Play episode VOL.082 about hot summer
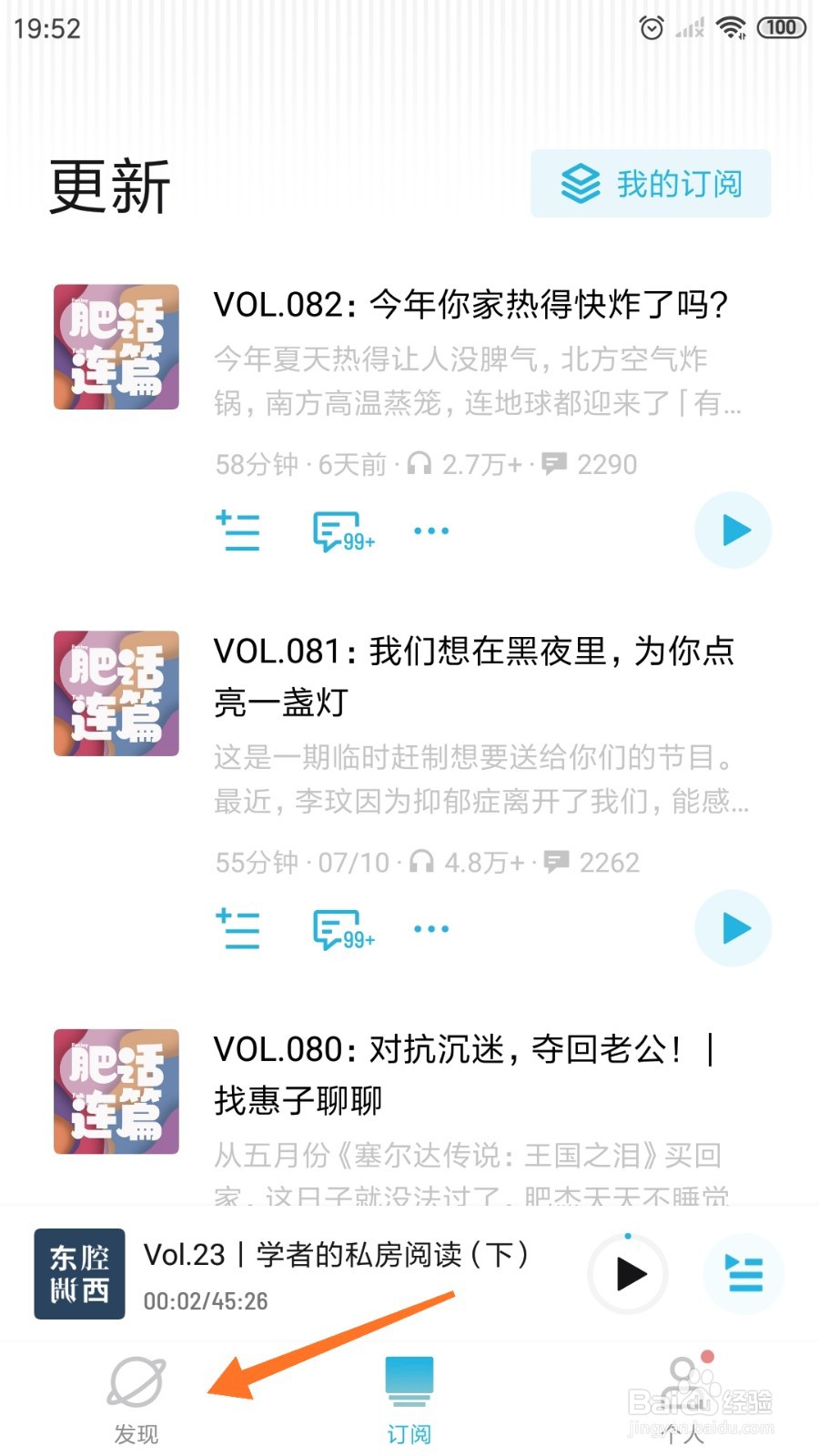The width and height of the screenshot is (819, 1456). click(x=733, y=531)
